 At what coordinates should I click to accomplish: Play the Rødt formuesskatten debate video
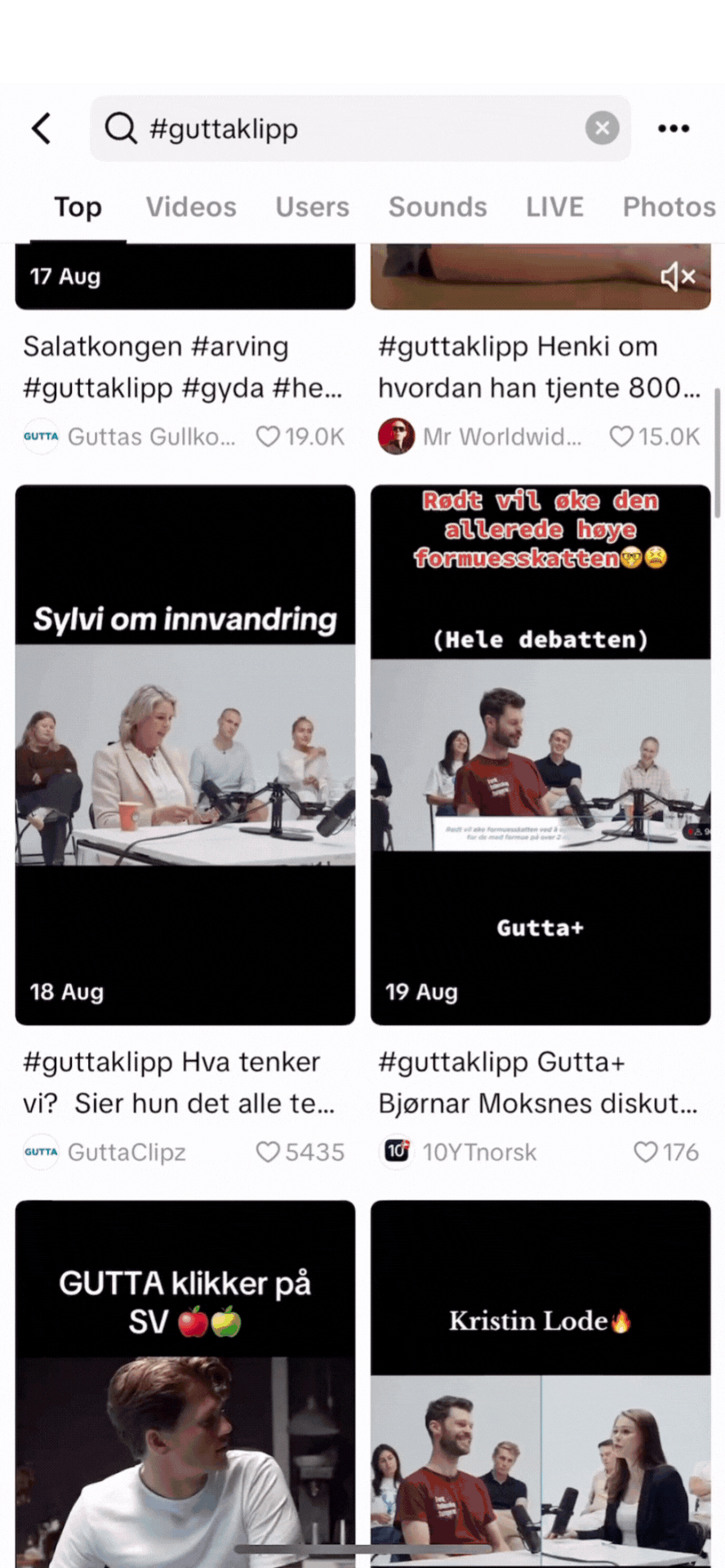540,754
